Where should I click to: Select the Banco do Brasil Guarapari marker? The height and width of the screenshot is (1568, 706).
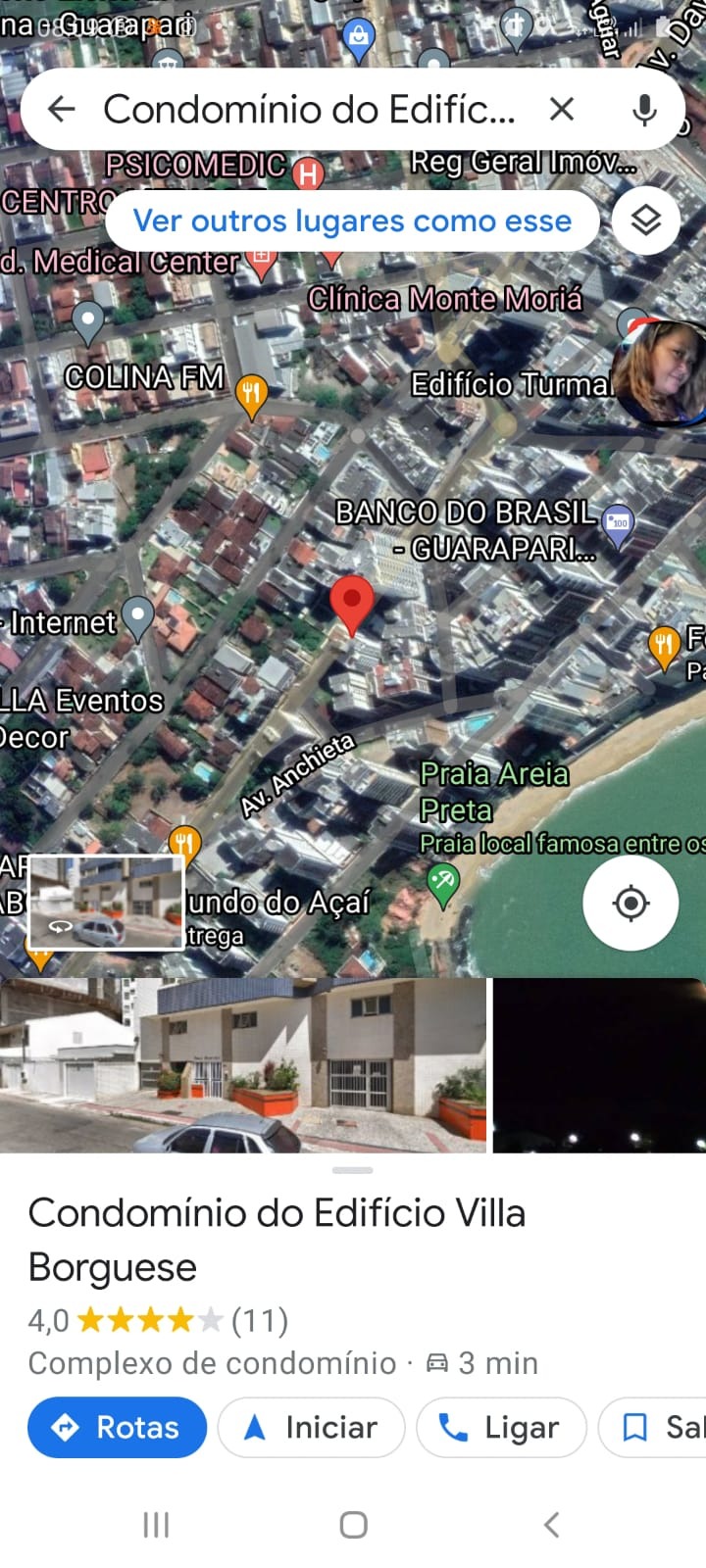(618, 526)
